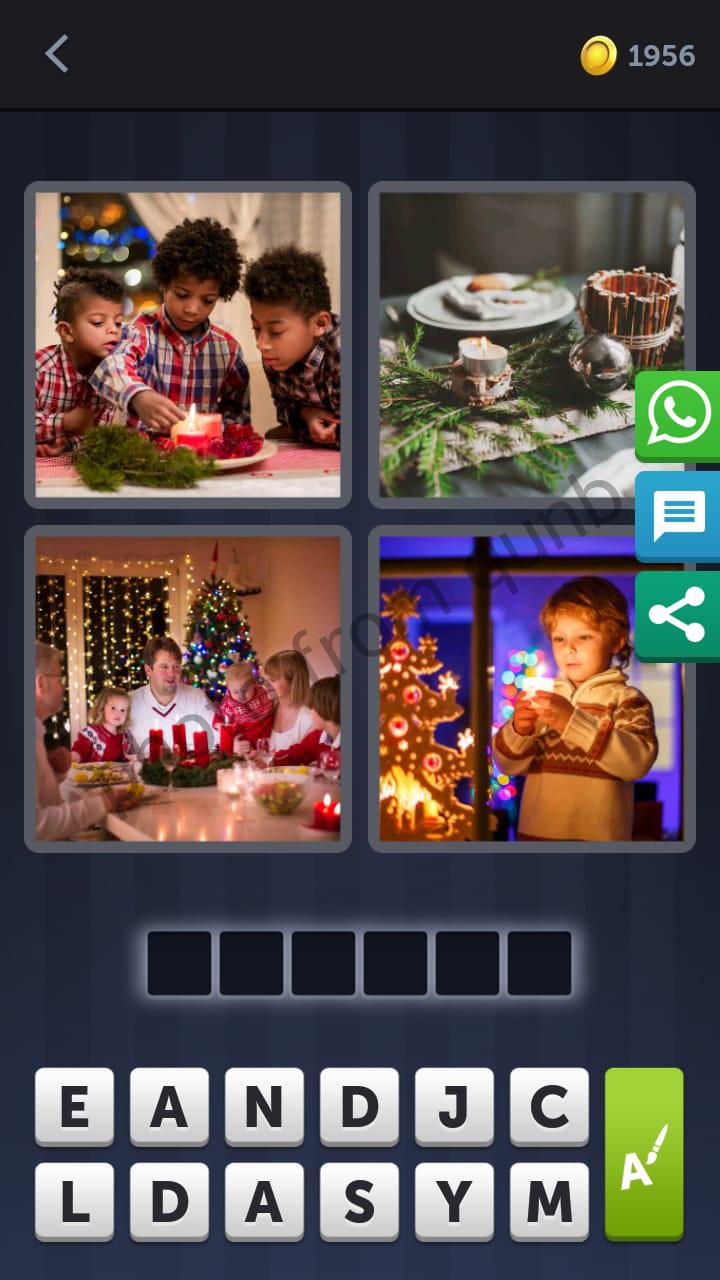Share the puzzle via WhatsApp
The image size is (720, 1280).
tap(678, 416)
